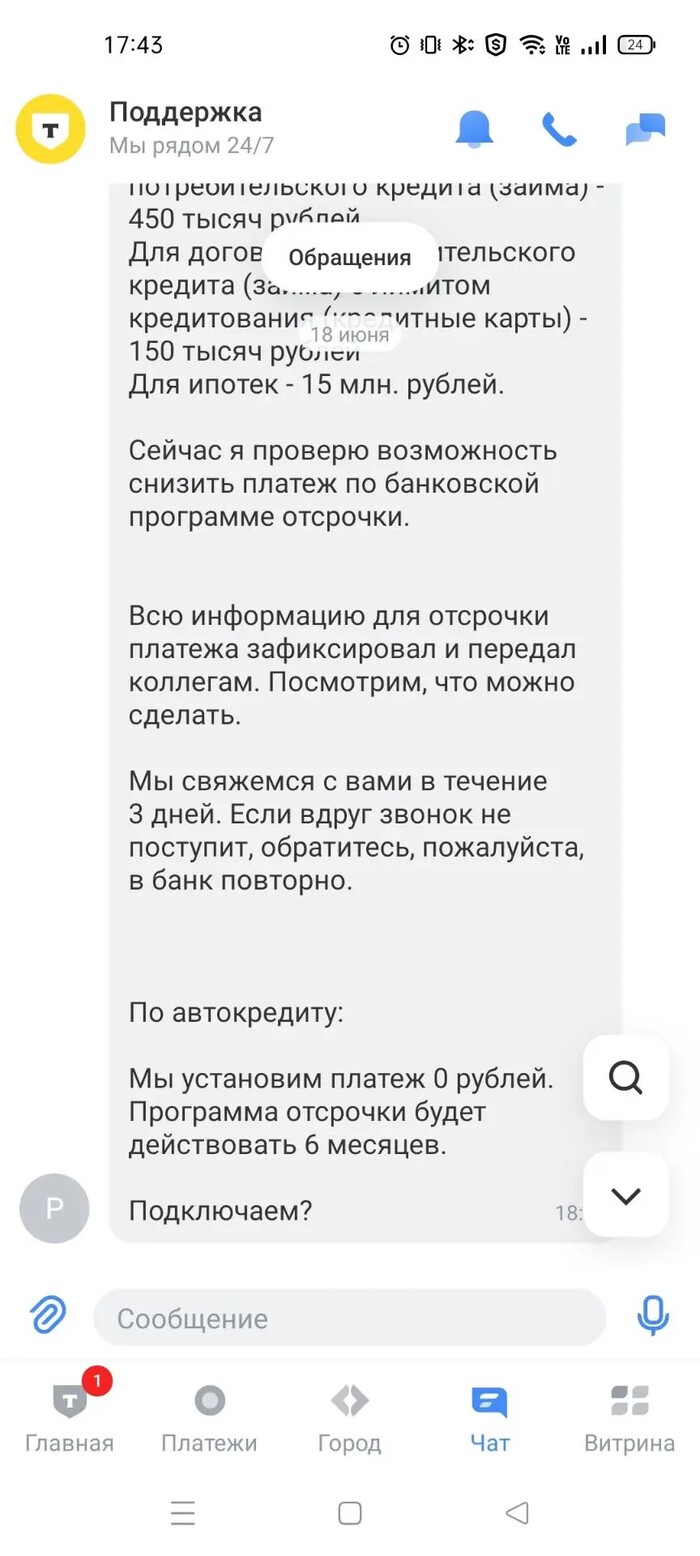This screenshot has height=1556, width=700.
Task: Tap the system back button
Action: pyautogui.click(x=517, y=1513)
